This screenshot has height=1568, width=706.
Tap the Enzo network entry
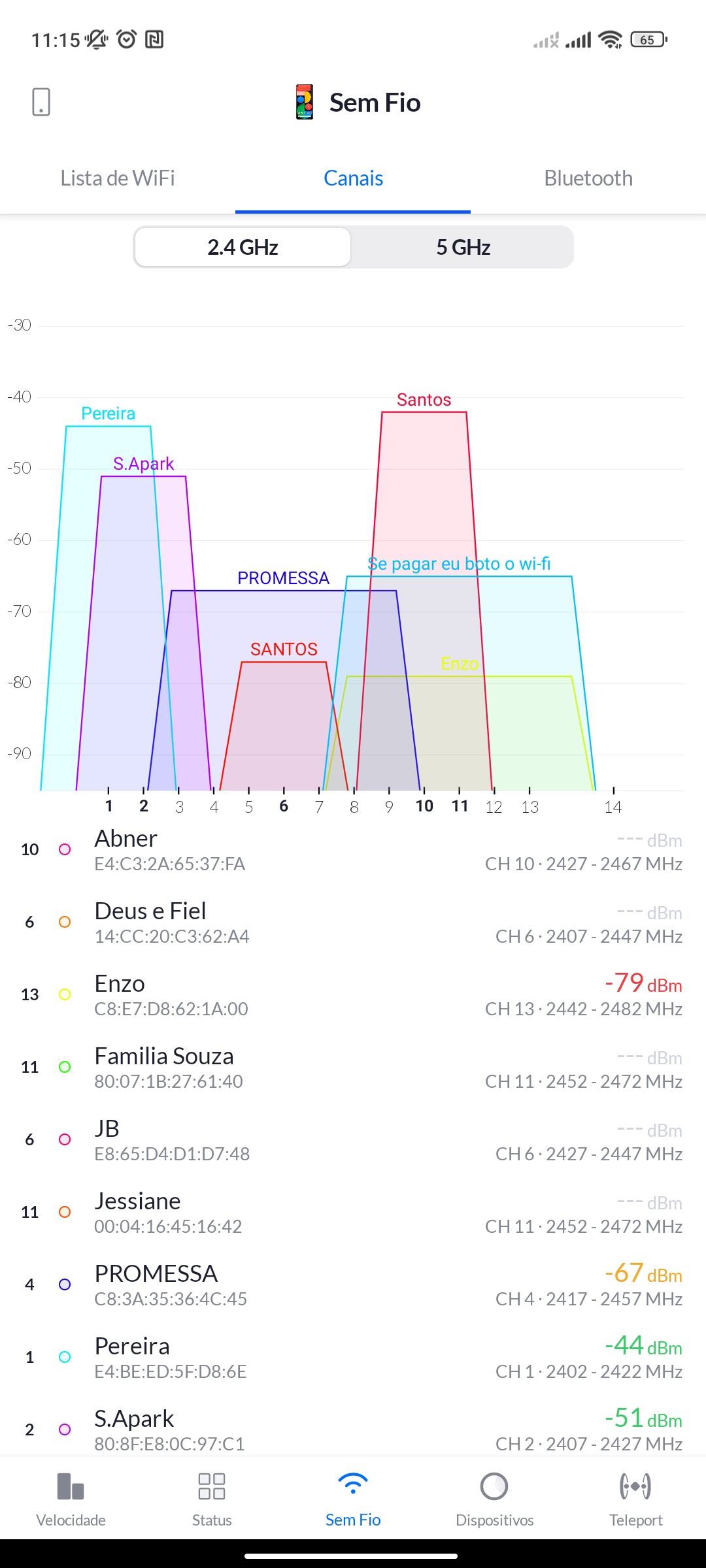click(x=353, y=995)
